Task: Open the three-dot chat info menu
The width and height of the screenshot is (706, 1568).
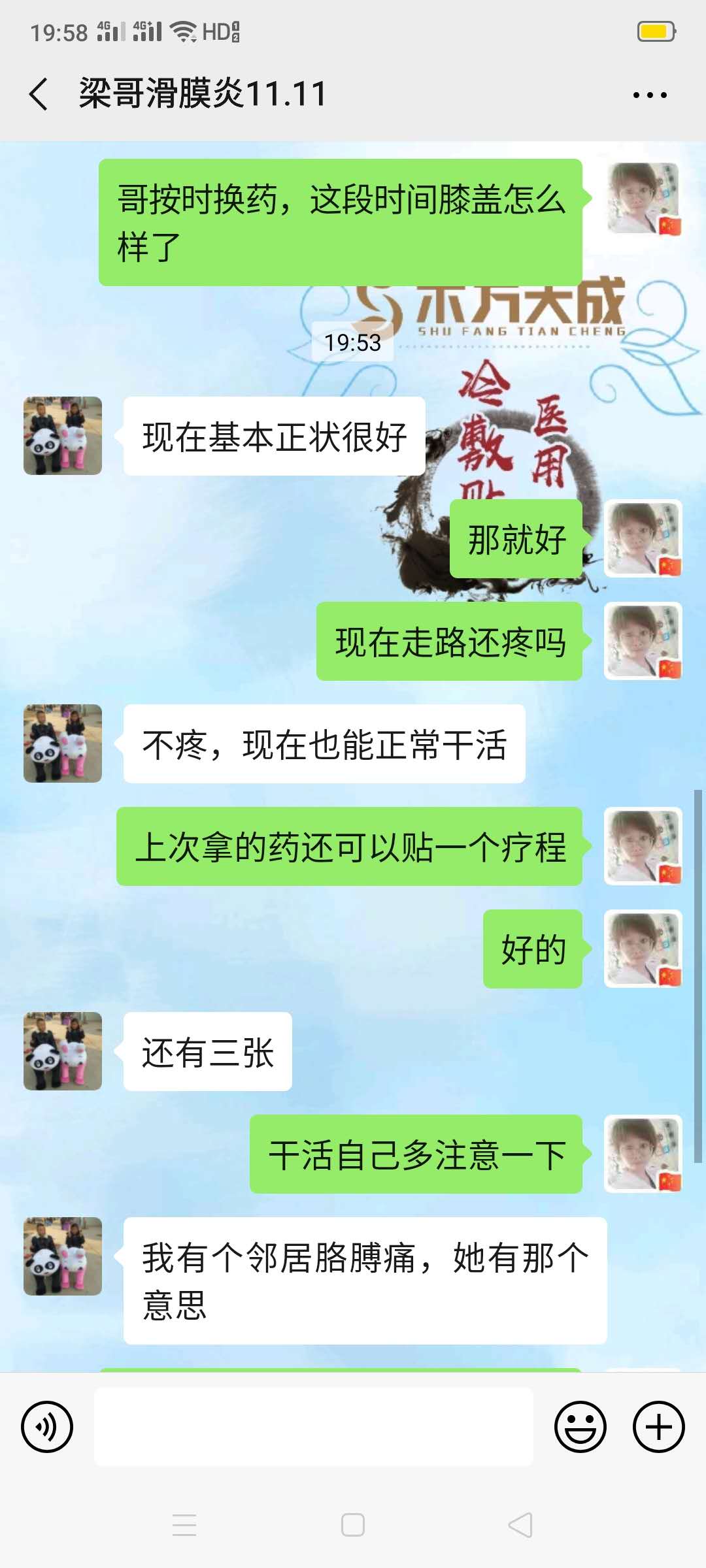Action: [x=650, y=95]
